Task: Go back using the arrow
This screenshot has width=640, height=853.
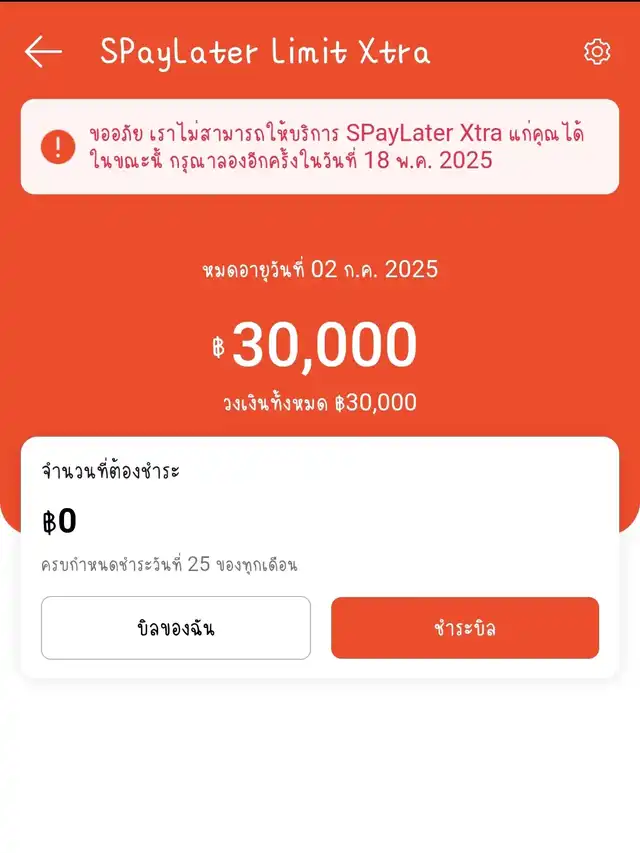Action: tap(43, 52)
